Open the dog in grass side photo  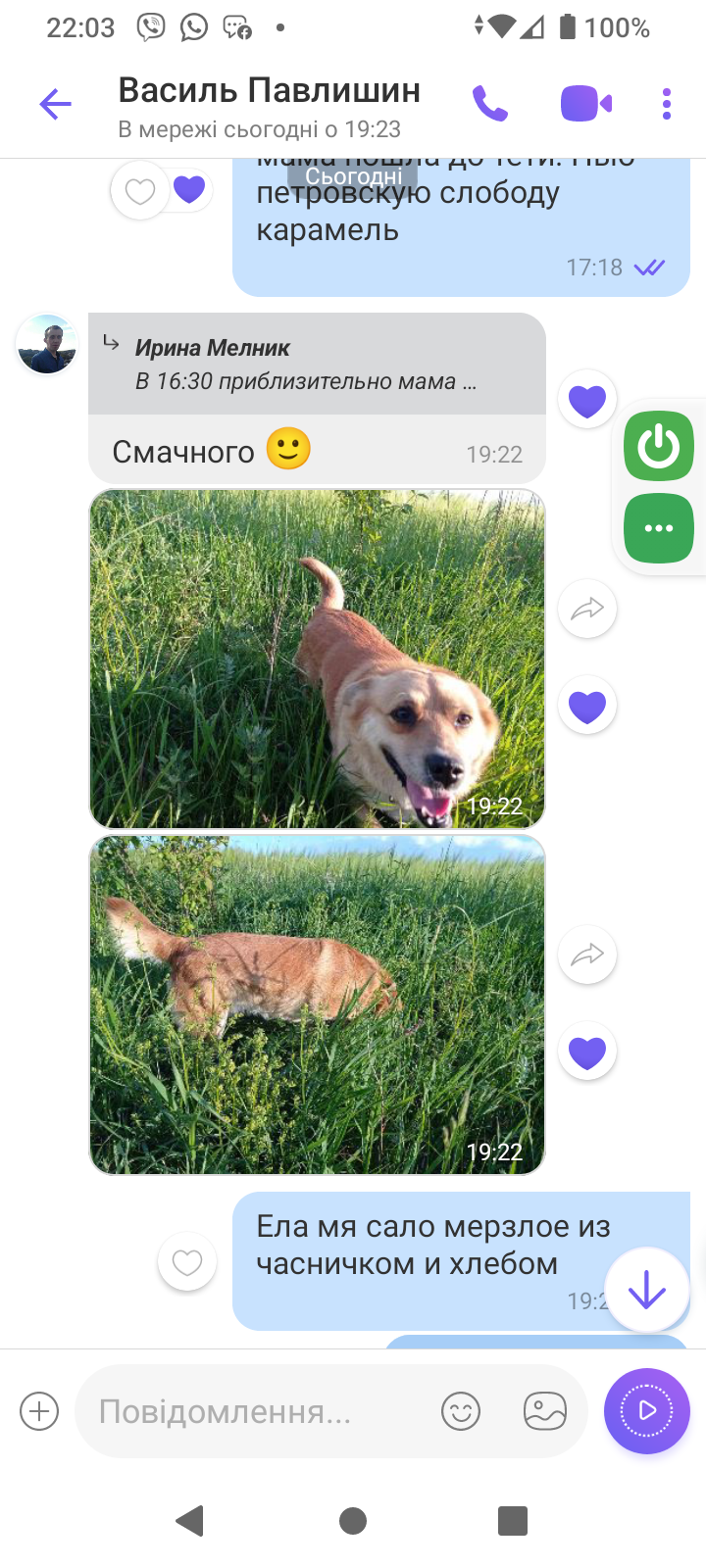tap(316, 1004)
